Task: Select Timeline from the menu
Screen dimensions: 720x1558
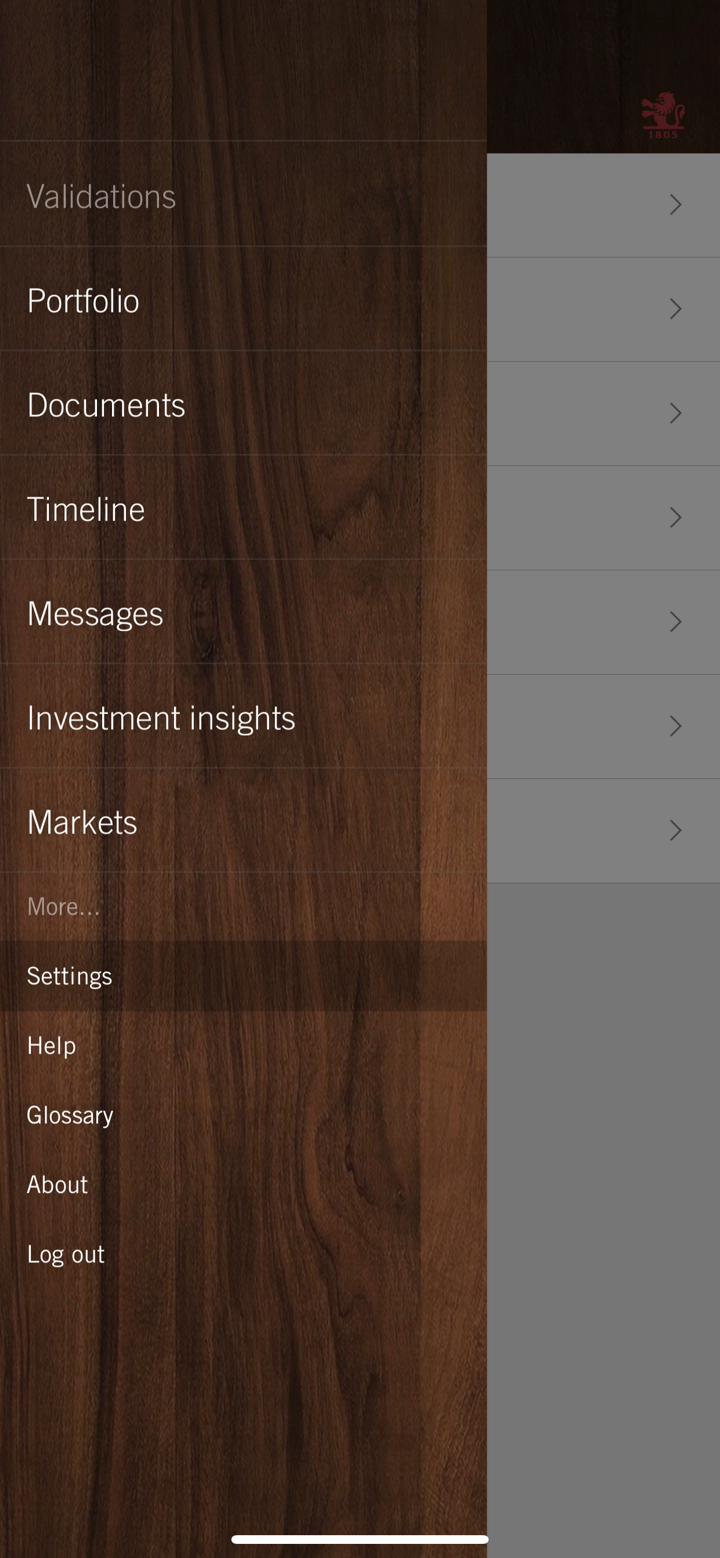Action: [85, 509]
